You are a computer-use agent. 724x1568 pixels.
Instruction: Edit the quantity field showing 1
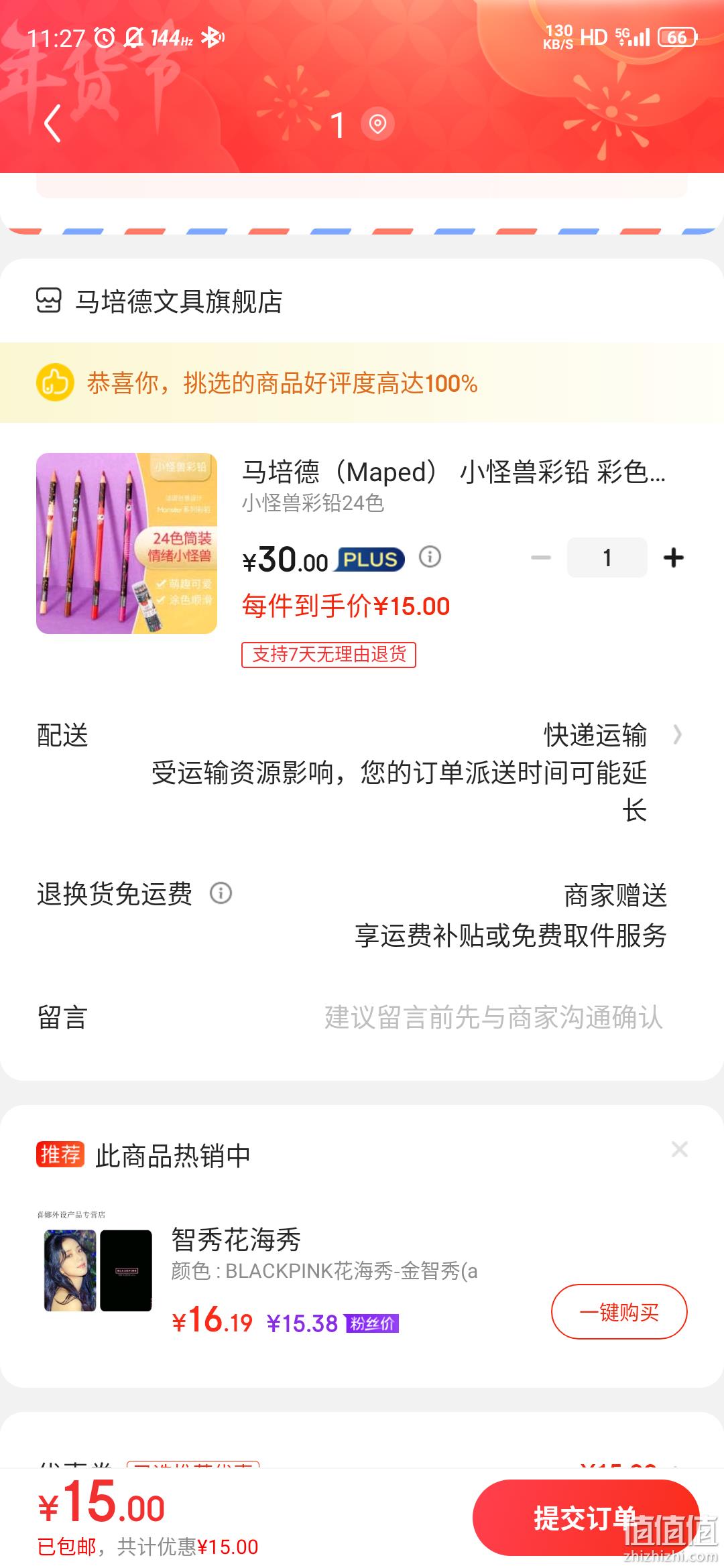click(607, 558)
